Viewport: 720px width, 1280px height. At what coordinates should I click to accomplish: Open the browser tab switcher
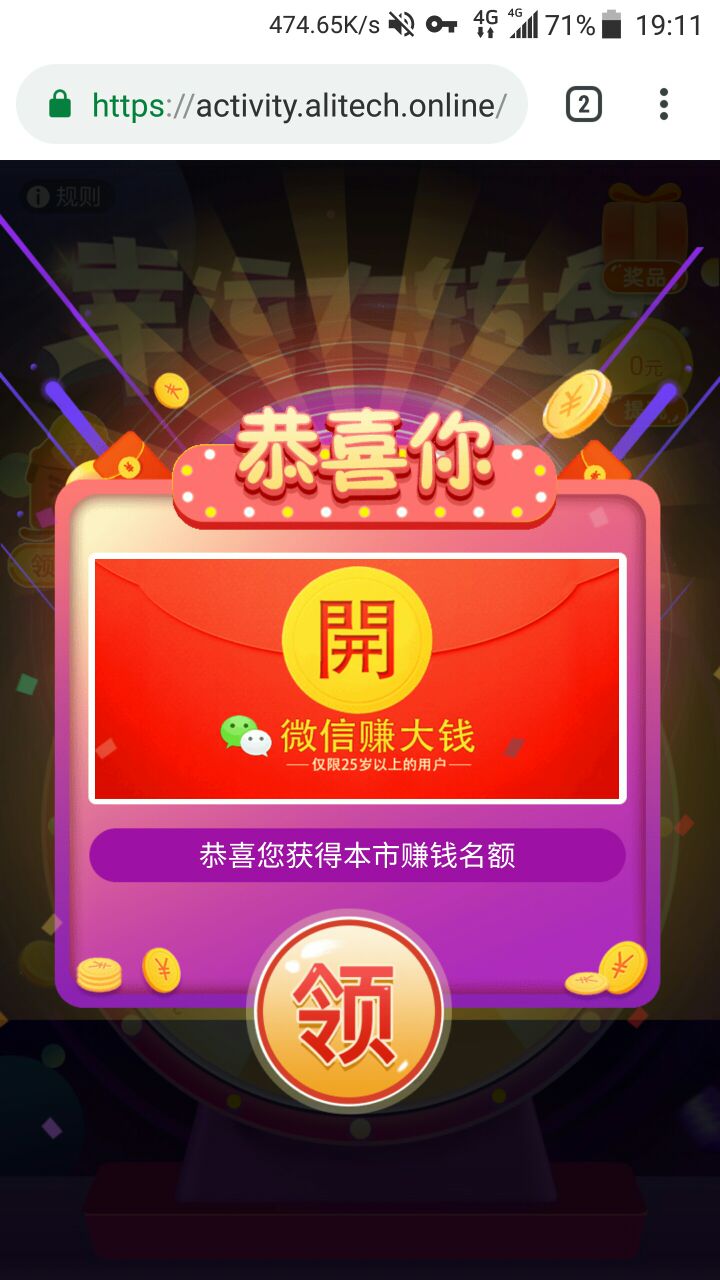[584, 105]
